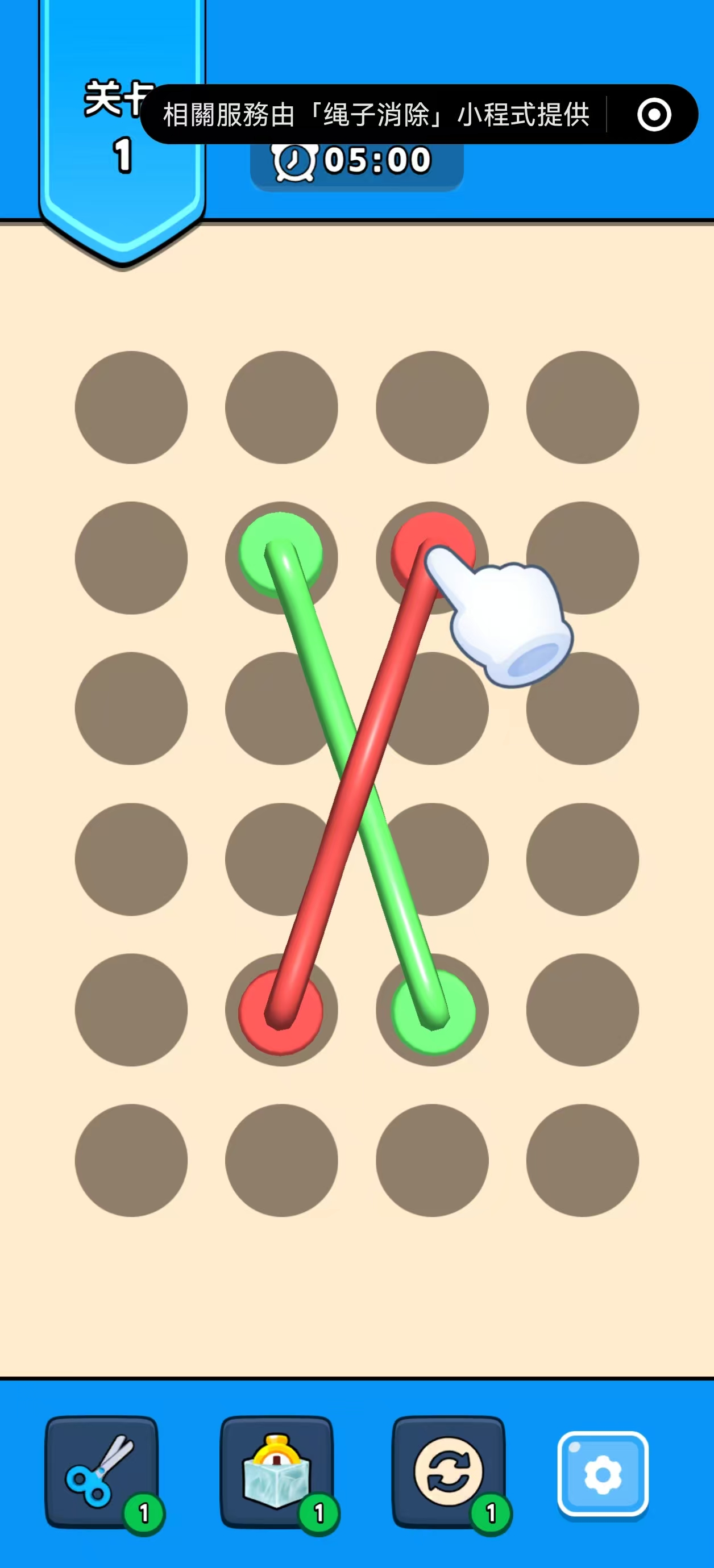
Task: Open the settings gear
Action: click(x=603, y=1474)
